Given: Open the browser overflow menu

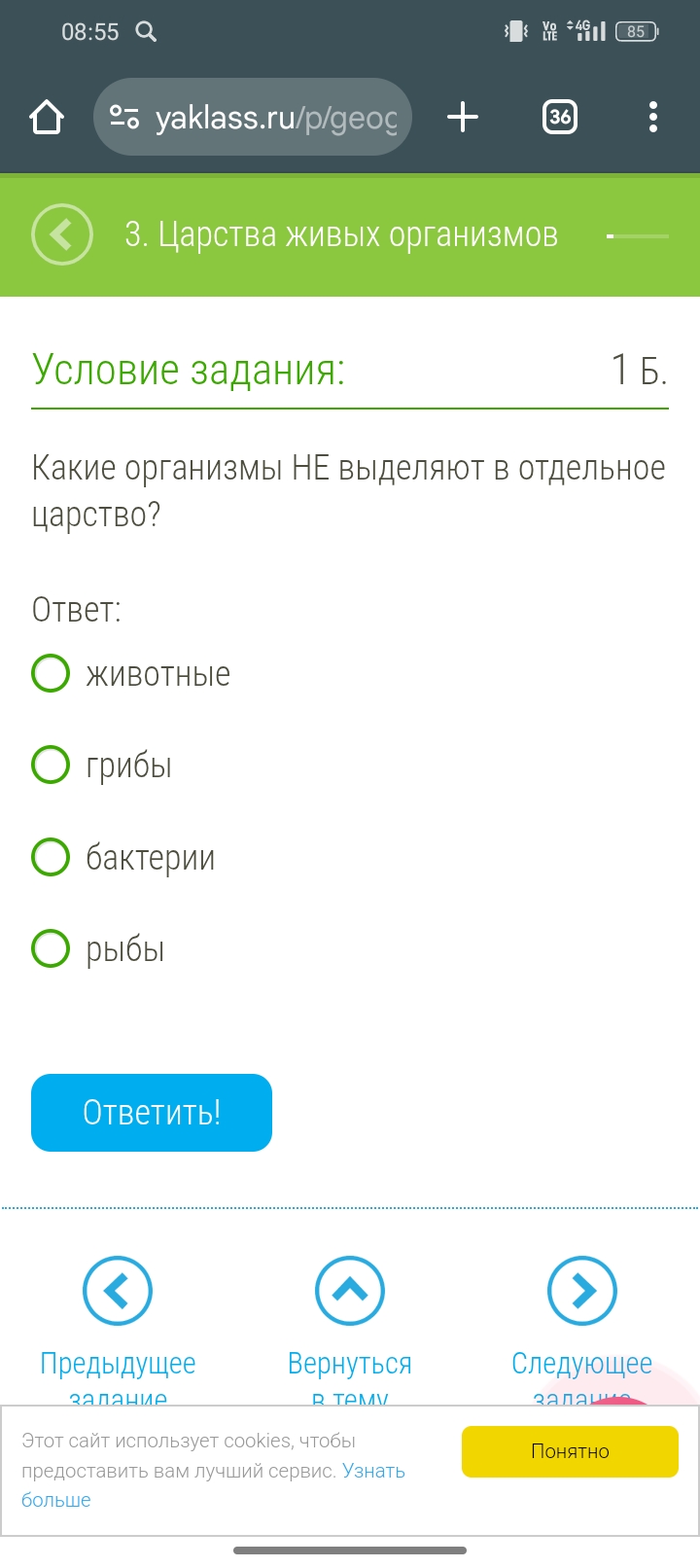Looking at the screenshot, I should pos(652,118).
